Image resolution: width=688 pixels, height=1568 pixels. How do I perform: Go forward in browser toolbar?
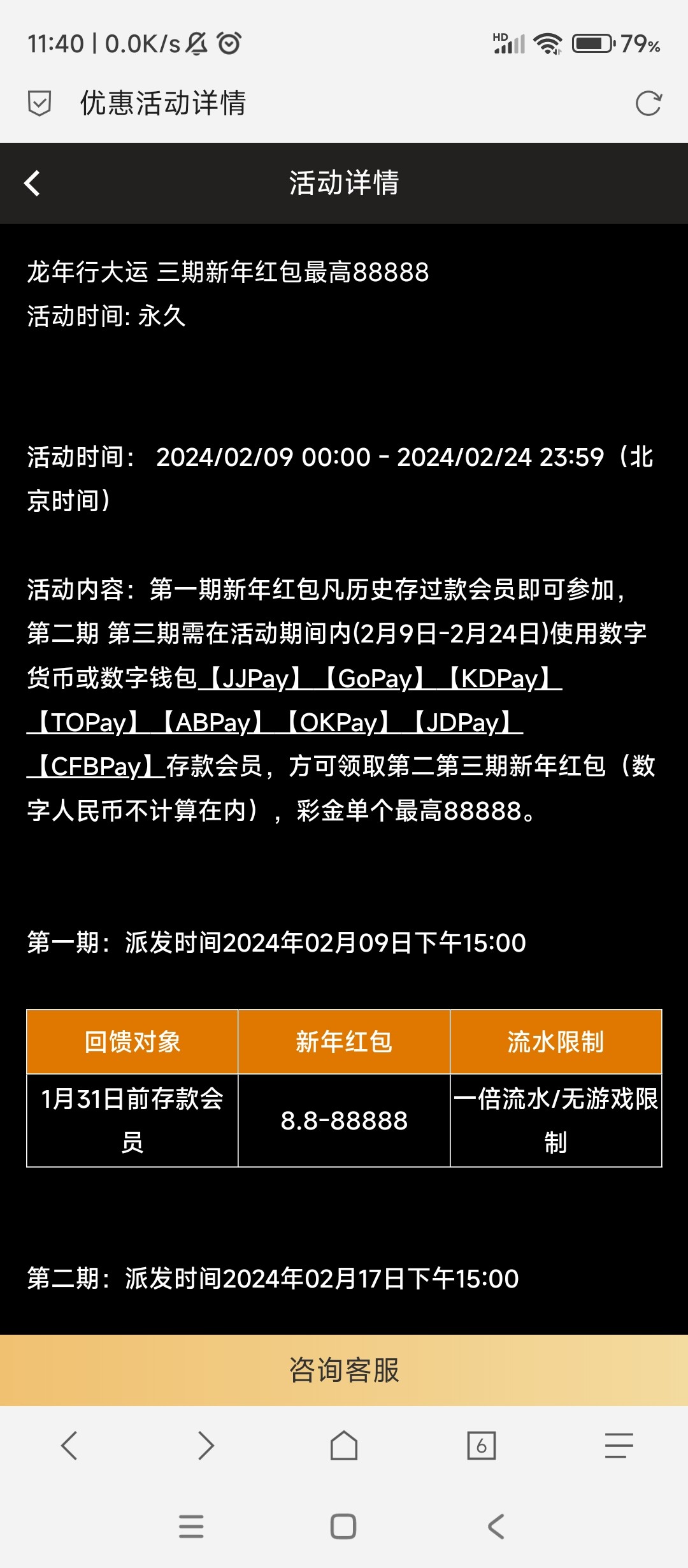point(206,1446)
